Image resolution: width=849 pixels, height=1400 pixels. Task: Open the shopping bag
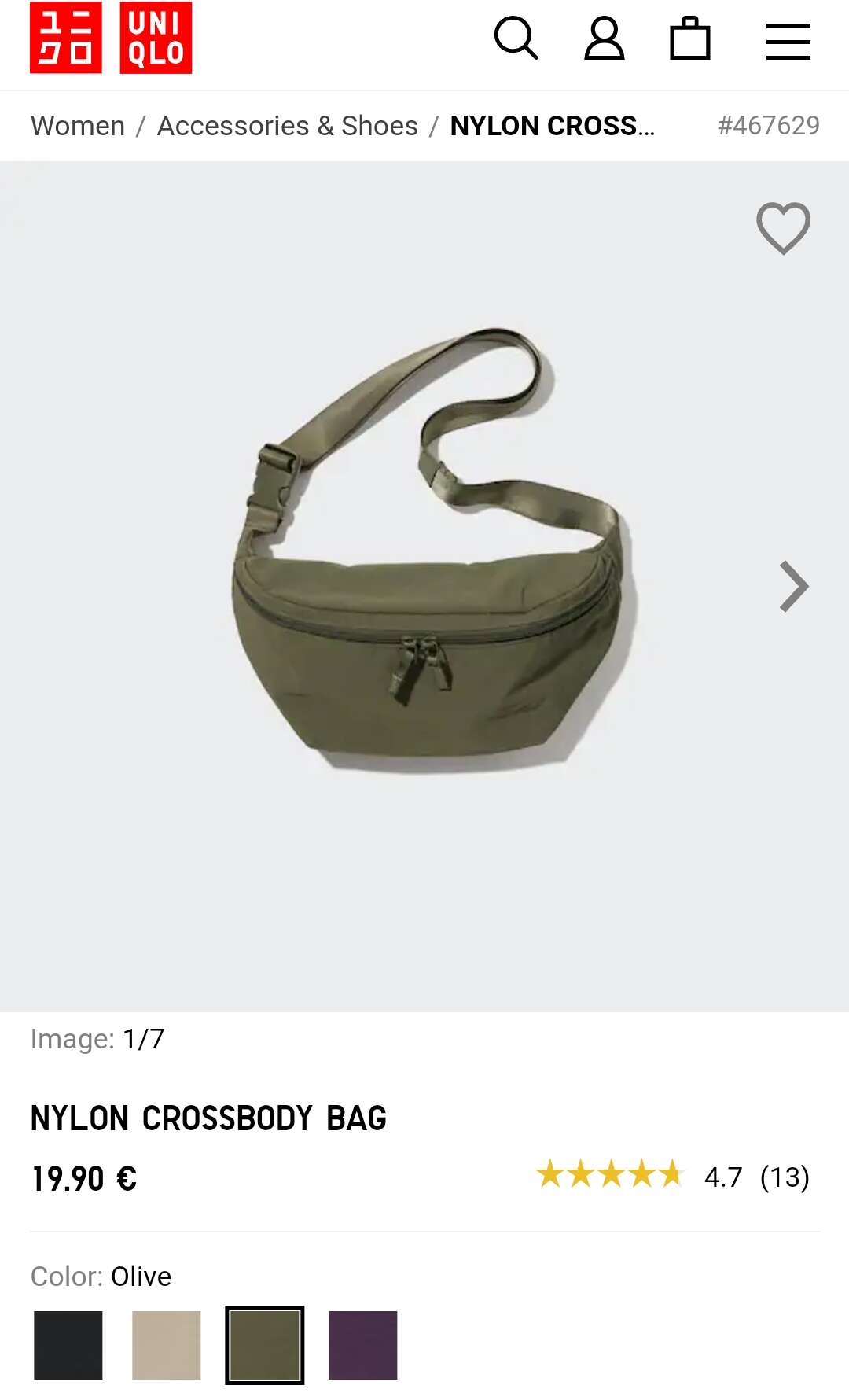[690, 38]
